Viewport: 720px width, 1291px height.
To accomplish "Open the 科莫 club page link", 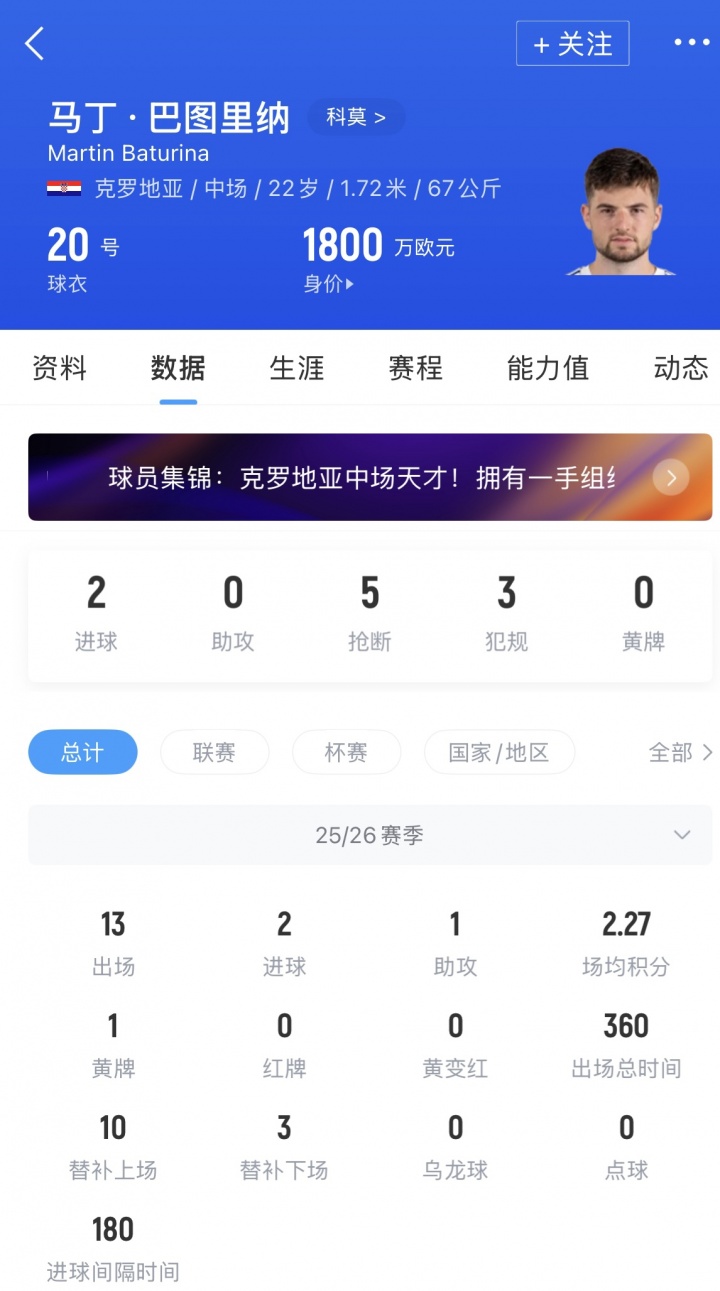I will (356, 117).
